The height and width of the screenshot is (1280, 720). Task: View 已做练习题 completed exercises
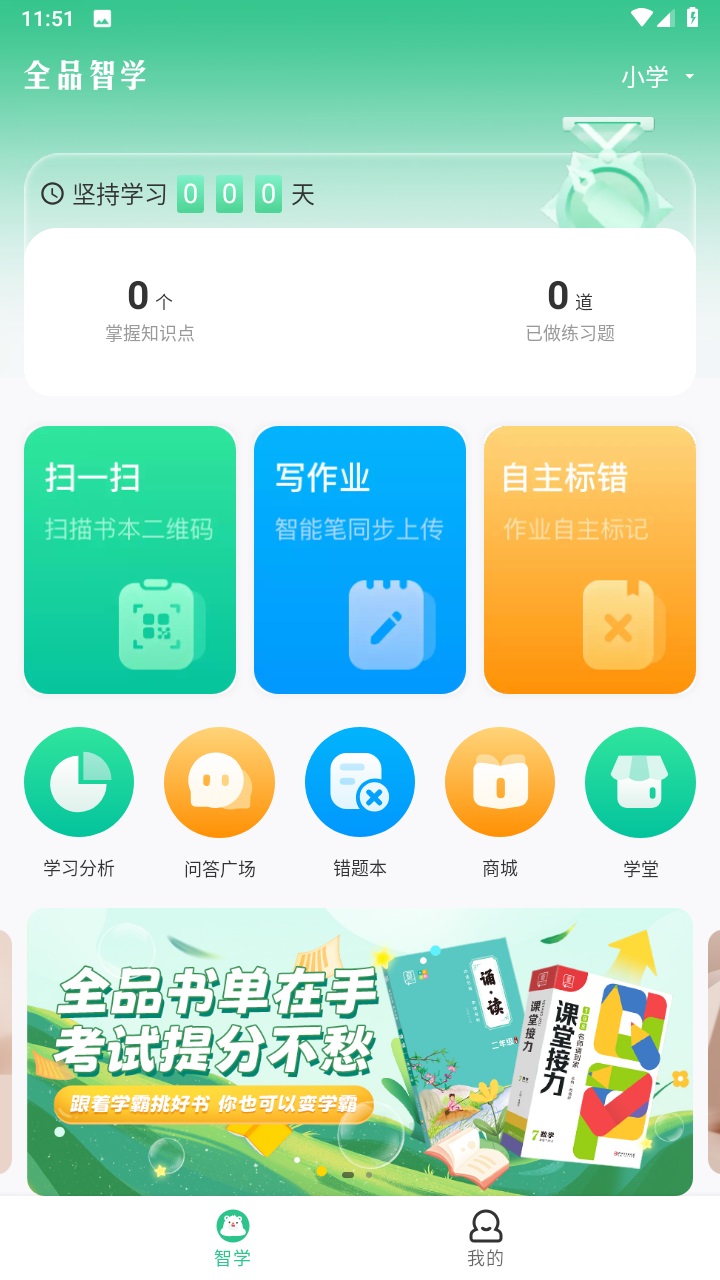tap(570, 312)
